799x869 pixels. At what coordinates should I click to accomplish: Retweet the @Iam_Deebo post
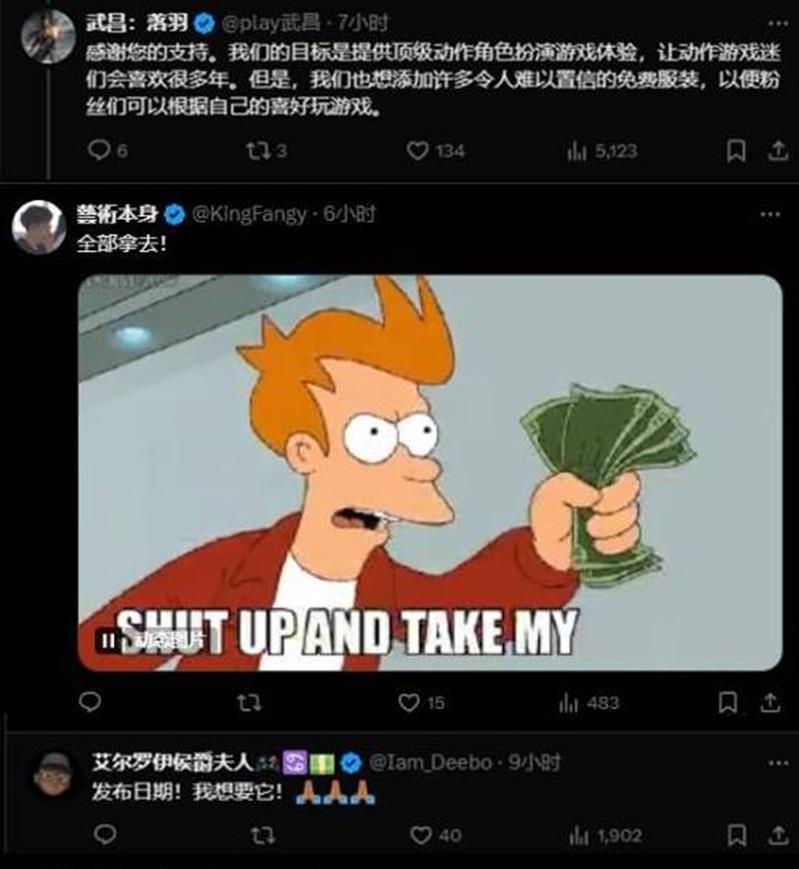262,835
